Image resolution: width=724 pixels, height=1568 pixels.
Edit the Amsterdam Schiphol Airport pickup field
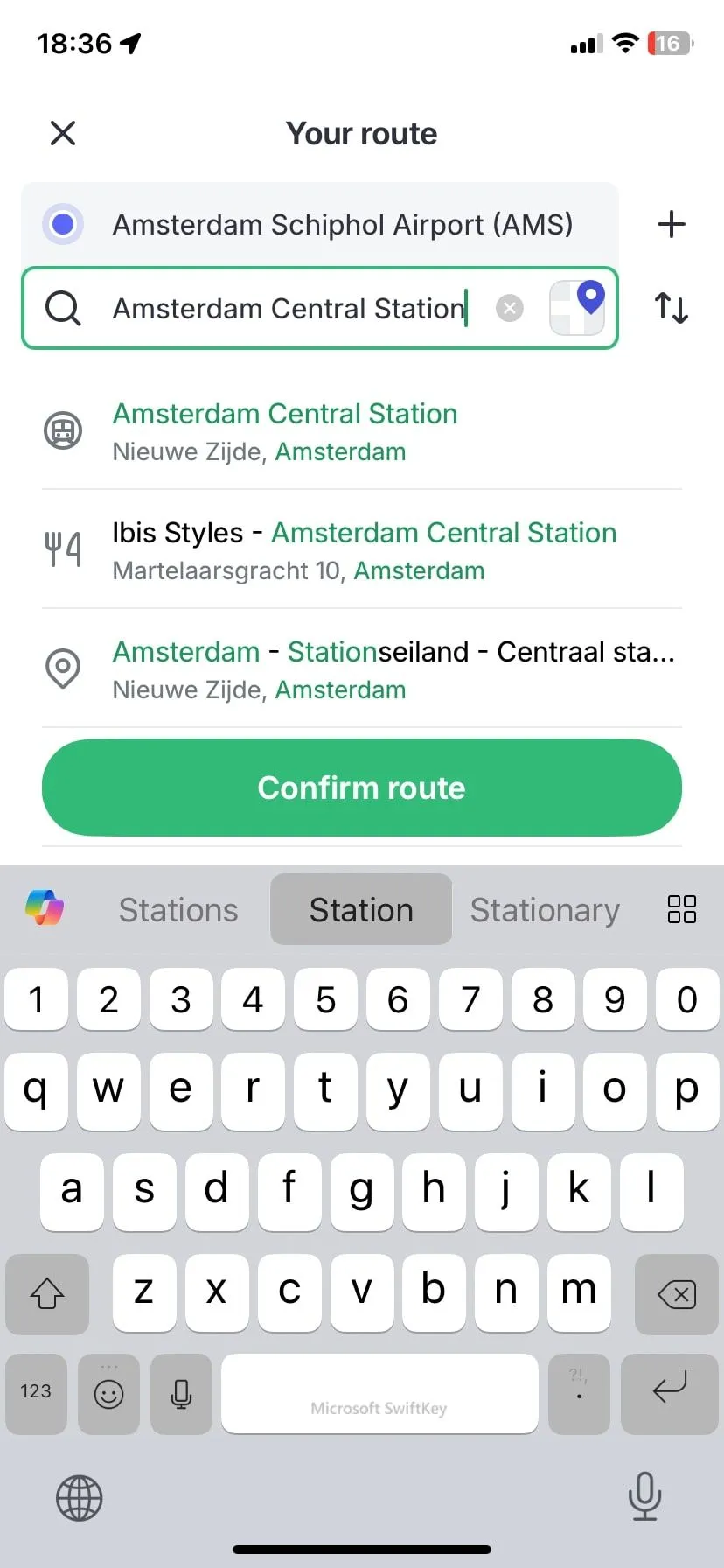click(x=341, y=225)
